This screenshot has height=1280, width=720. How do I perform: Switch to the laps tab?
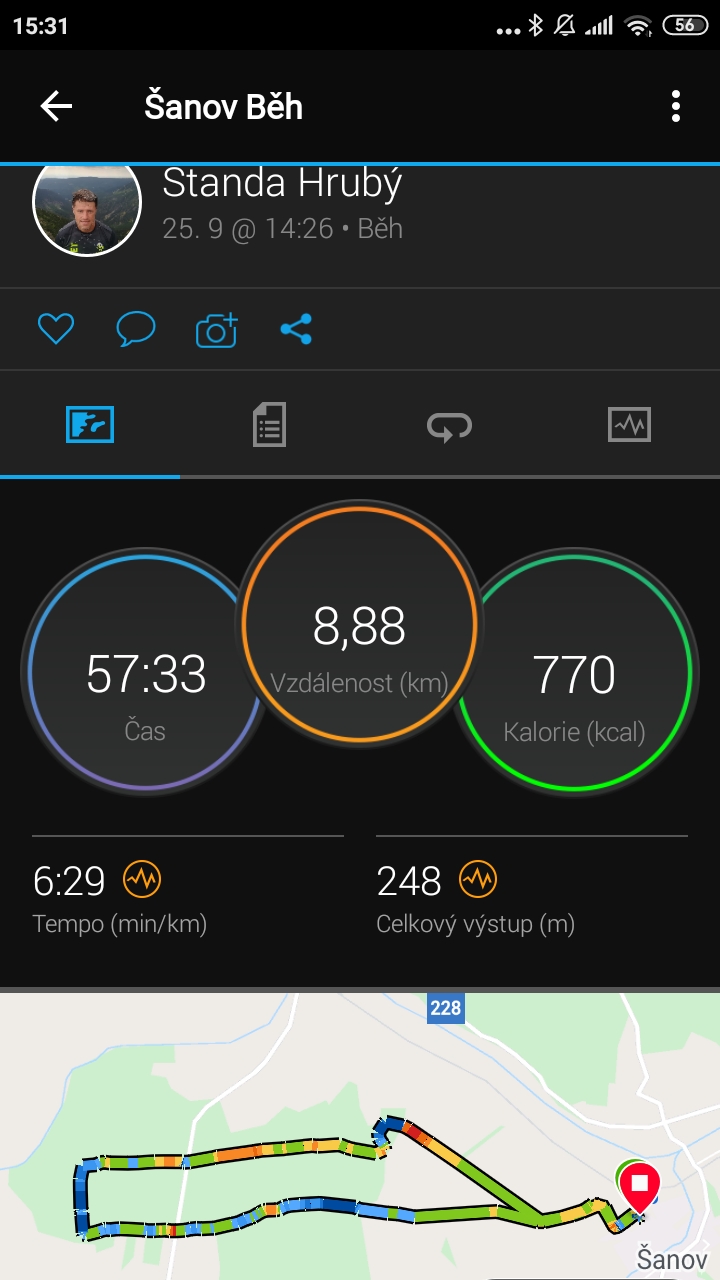click(x=449, y=426)
